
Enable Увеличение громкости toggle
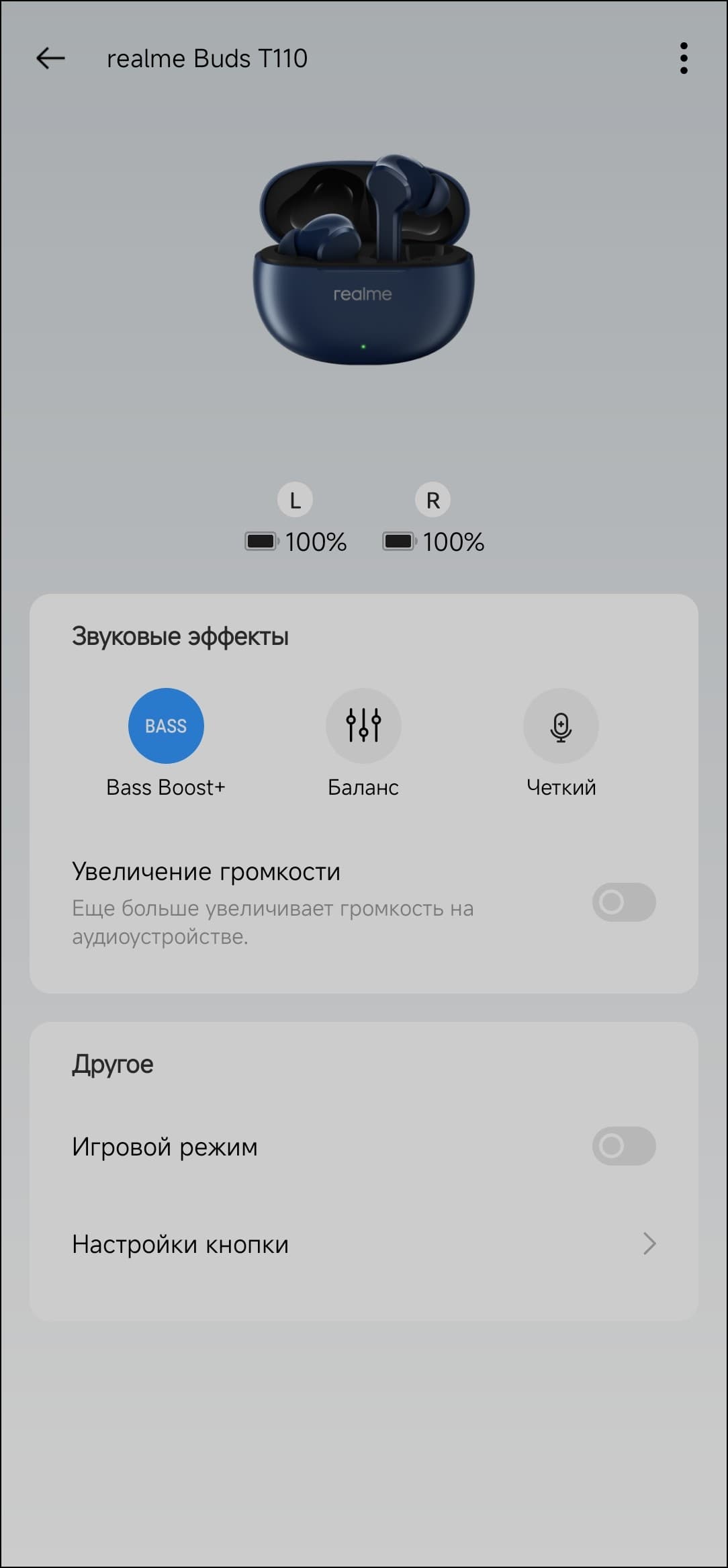pyautogui.click(x=623, y=902)
